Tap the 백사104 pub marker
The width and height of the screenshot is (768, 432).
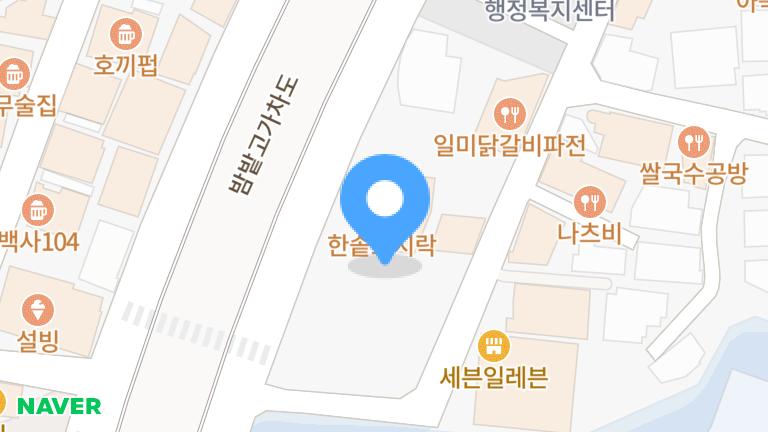[39, 209]
